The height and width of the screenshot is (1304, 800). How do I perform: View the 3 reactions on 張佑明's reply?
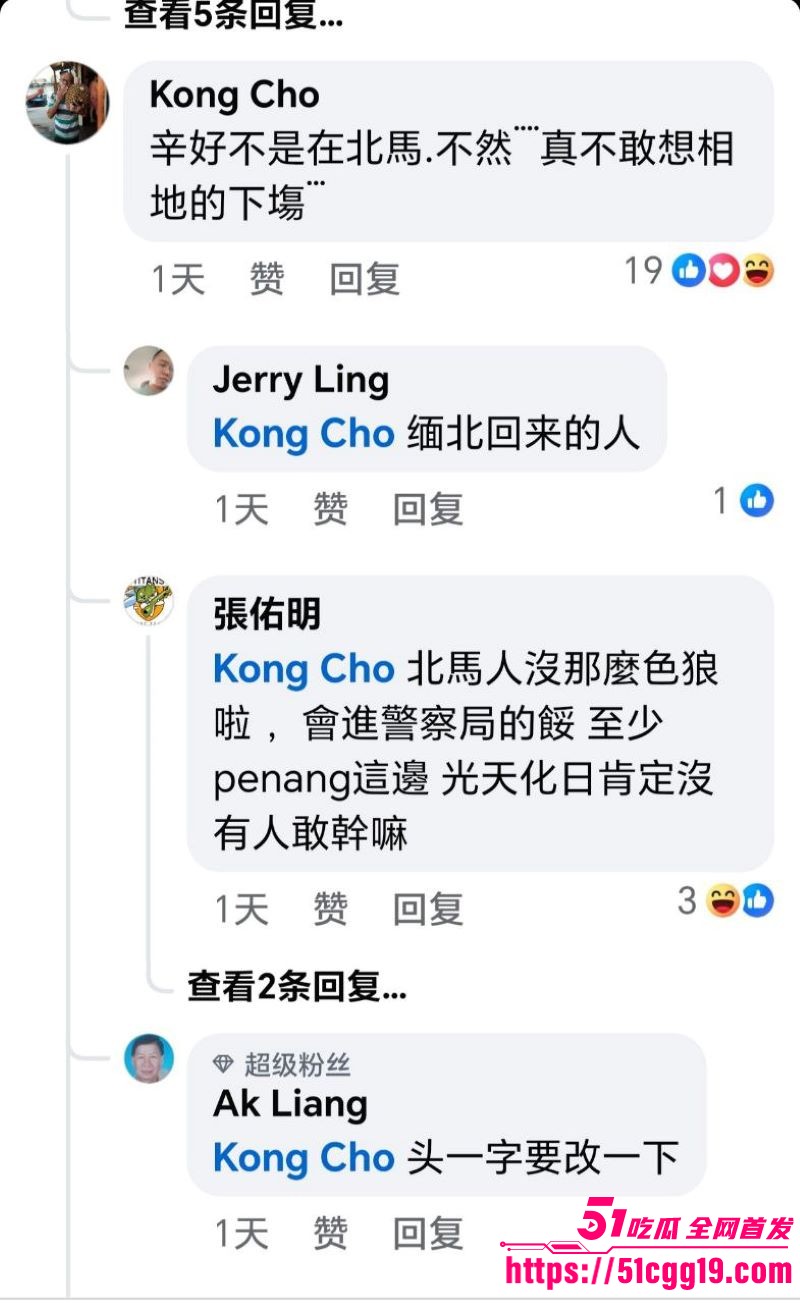tap(725, 900)
